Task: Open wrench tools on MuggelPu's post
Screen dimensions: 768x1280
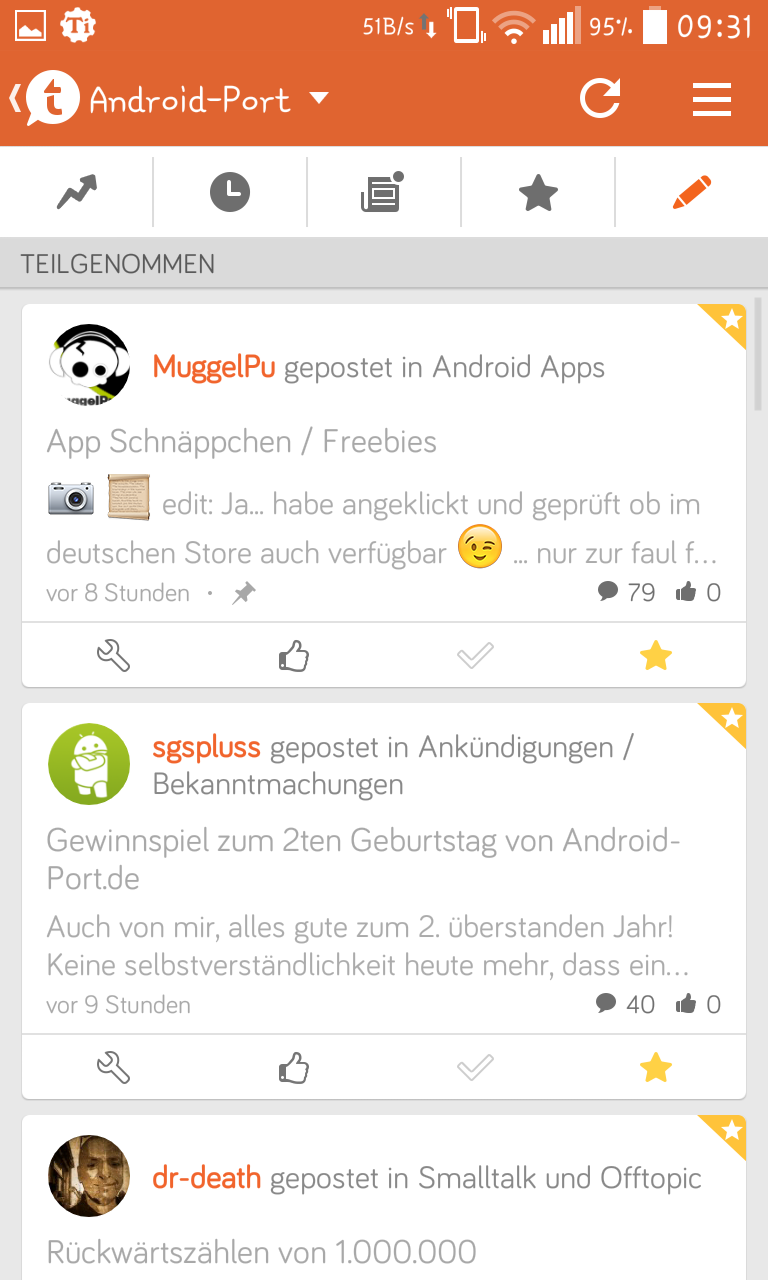Action: [113, 657]
